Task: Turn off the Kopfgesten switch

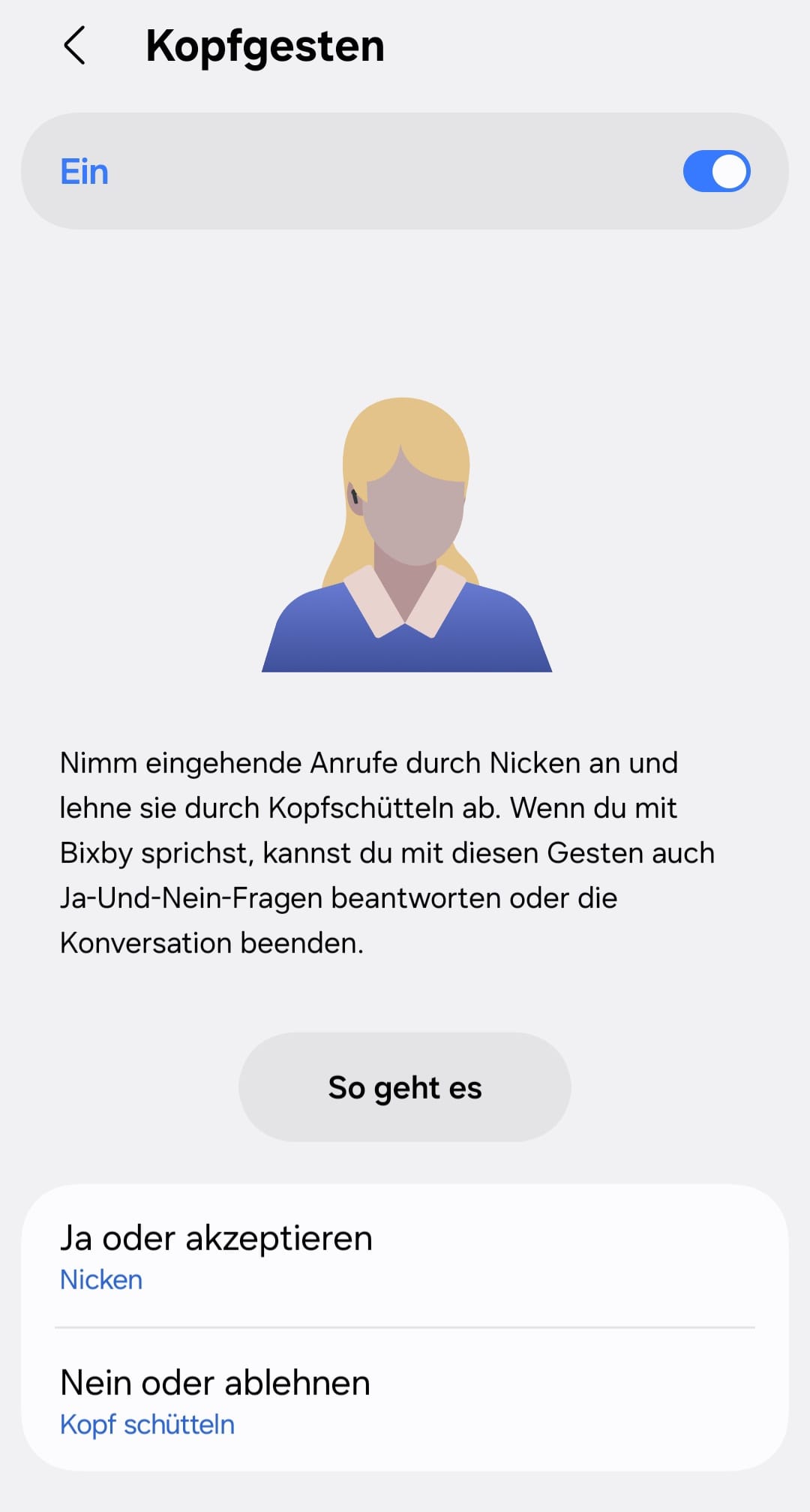Action: coord(715,172)
